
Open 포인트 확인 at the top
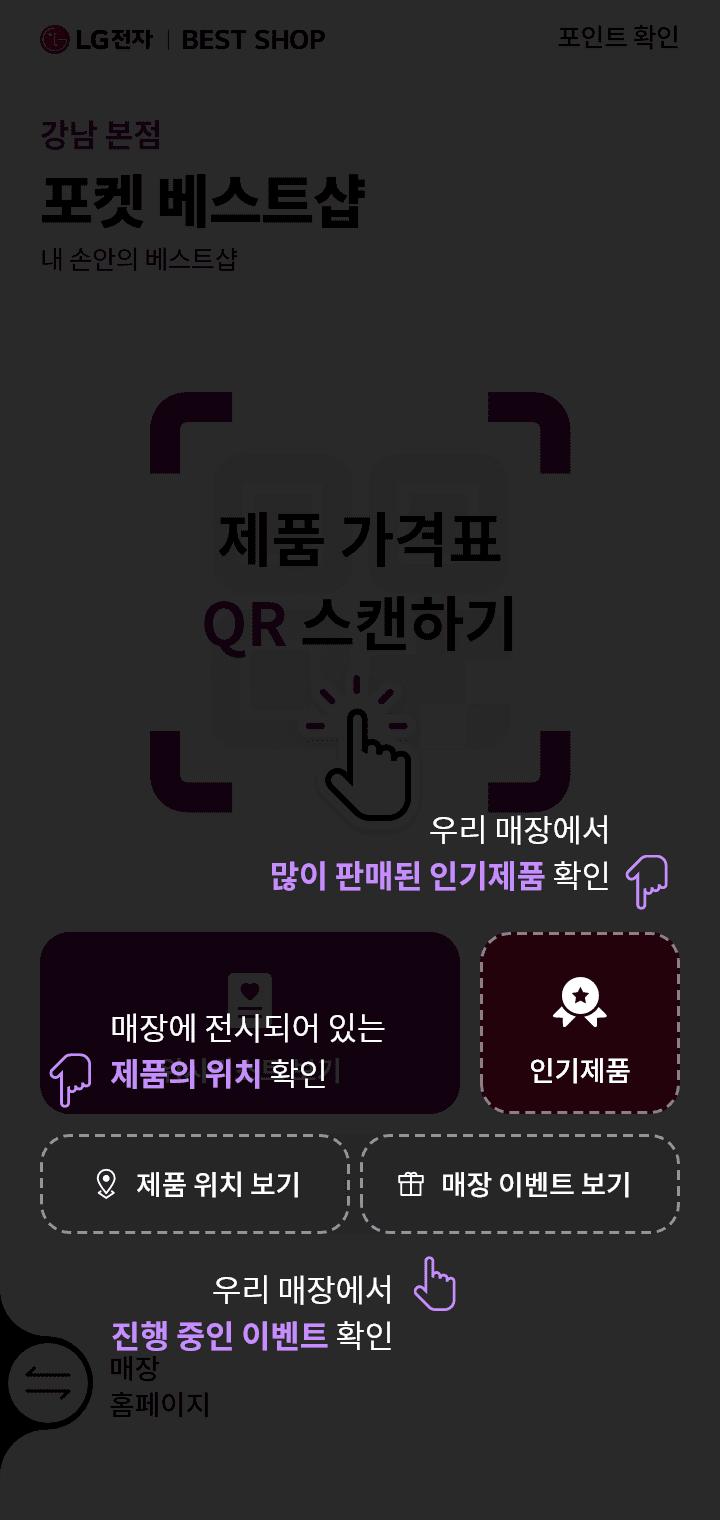[618, 38]
